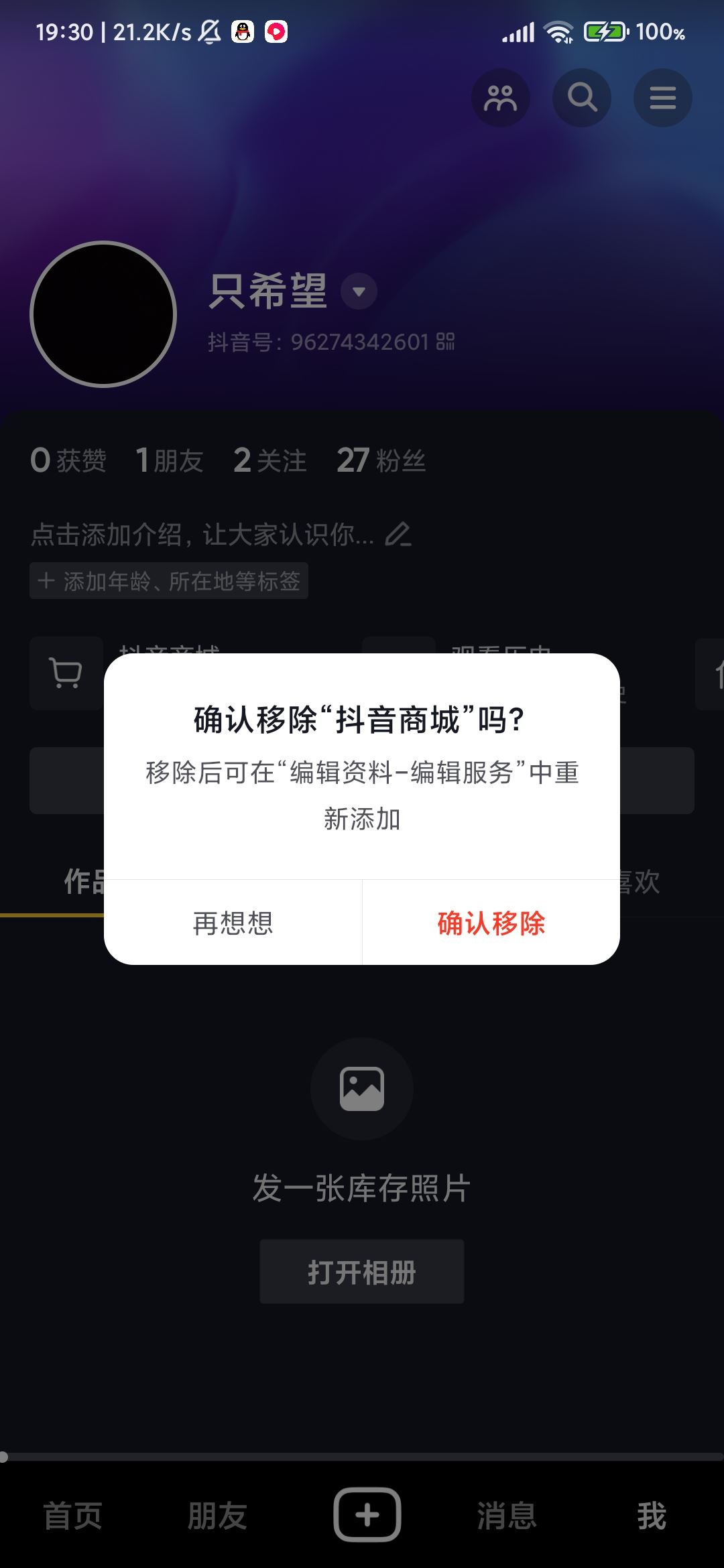
Task: Cancel the dialog with 再想想
Action: [233, 925]
